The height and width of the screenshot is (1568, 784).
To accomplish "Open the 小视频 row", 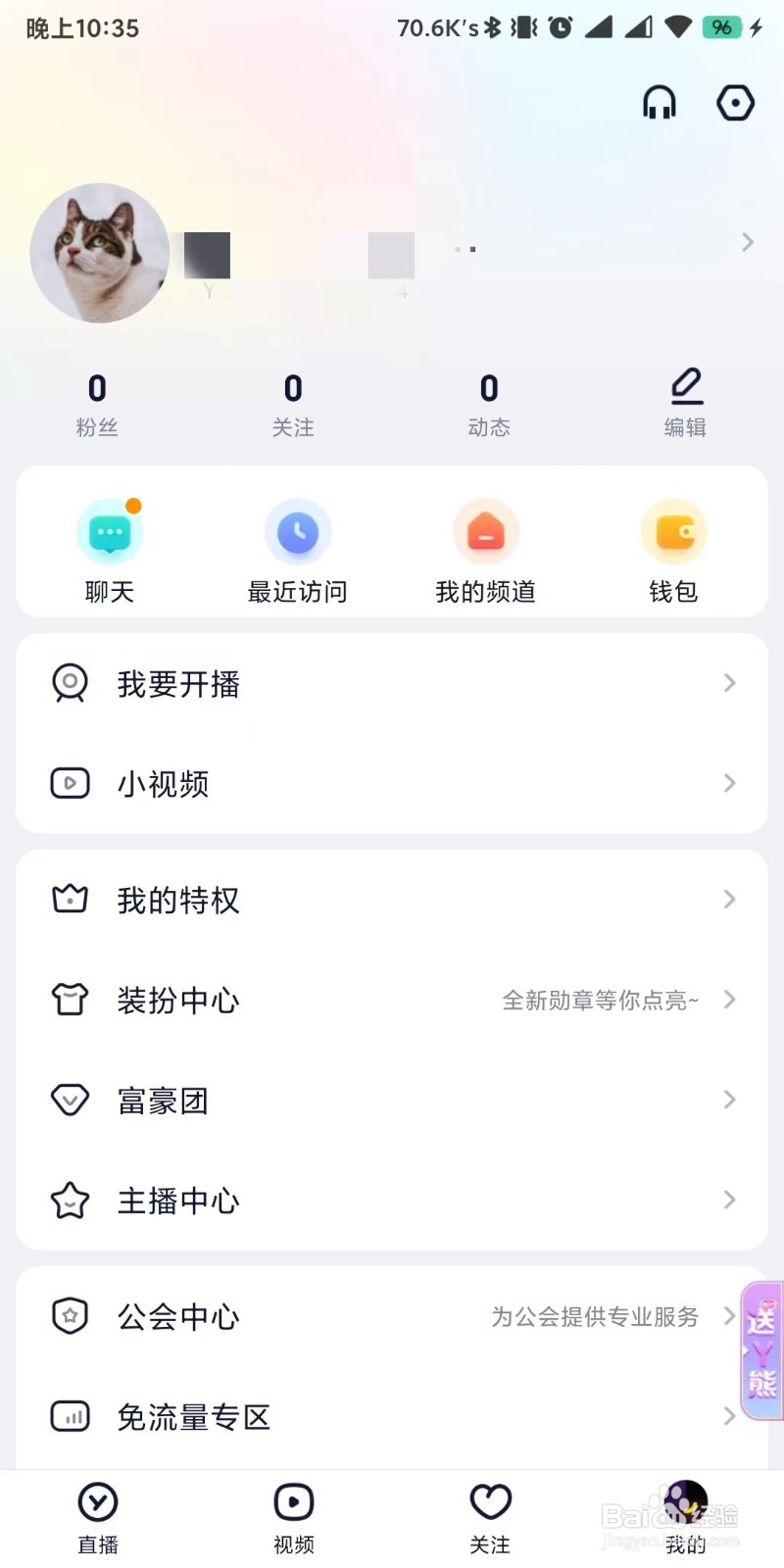I will click(x=391, y=783).
